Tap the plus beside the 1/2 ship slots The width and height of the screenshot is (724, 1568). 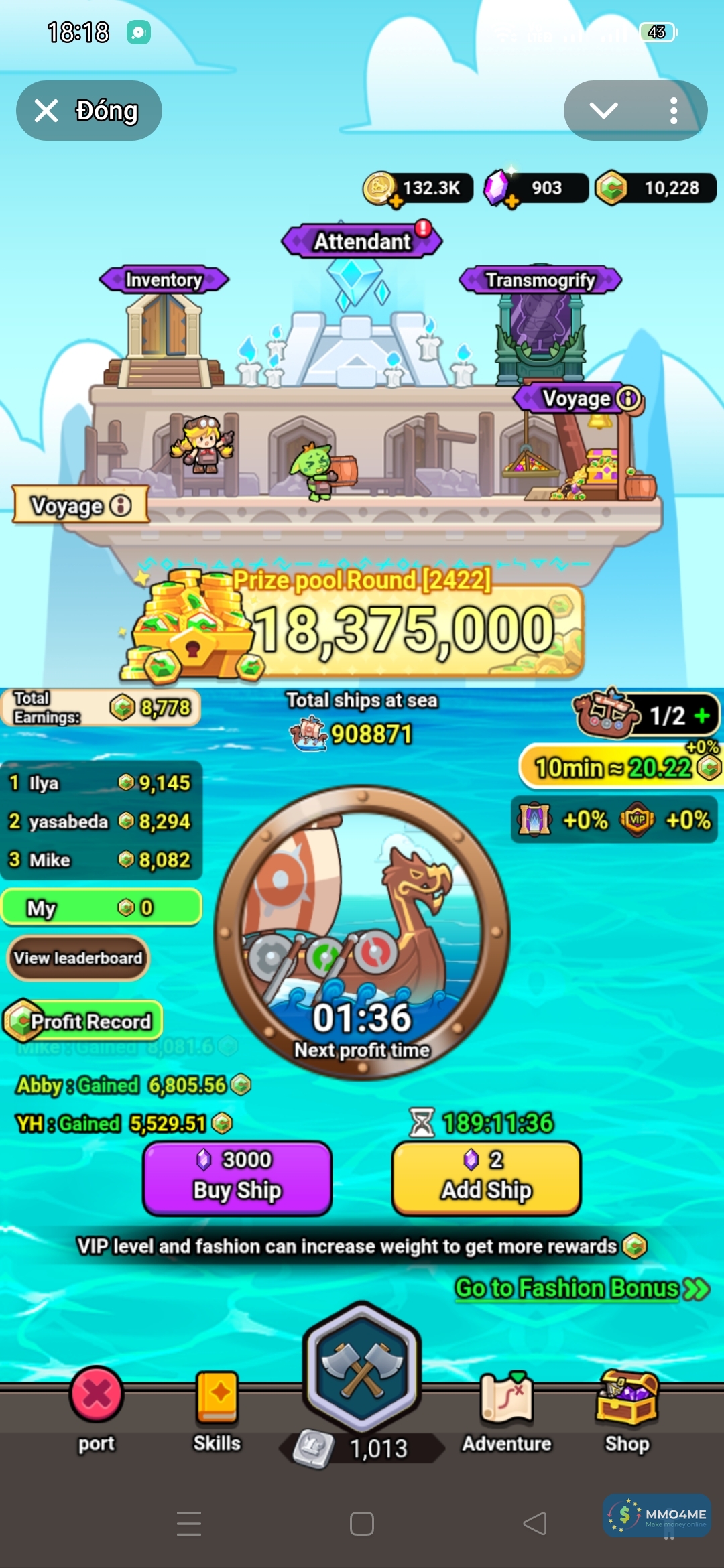(x=702, y=716)
